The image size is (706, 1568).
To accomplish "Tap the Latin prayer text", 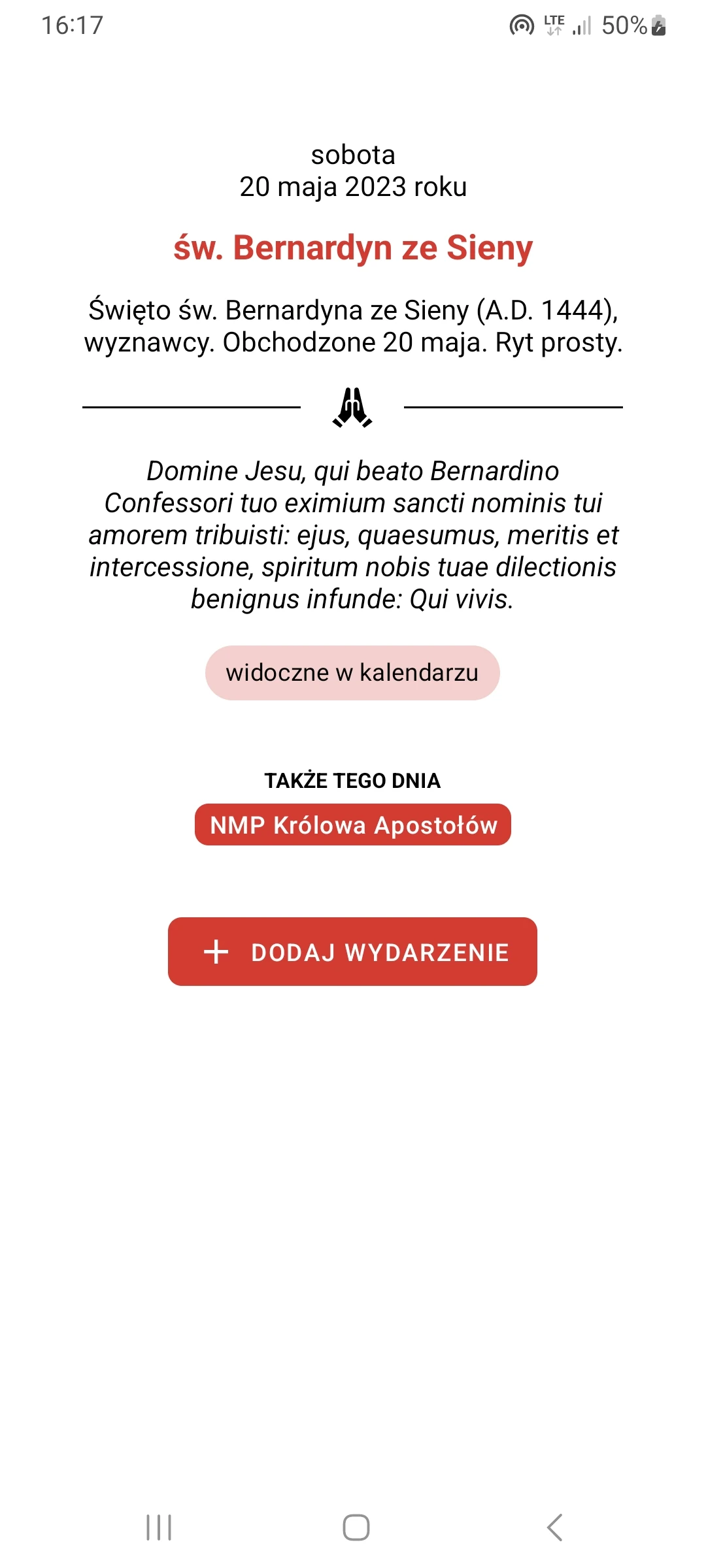I will [x=353, y=536].
